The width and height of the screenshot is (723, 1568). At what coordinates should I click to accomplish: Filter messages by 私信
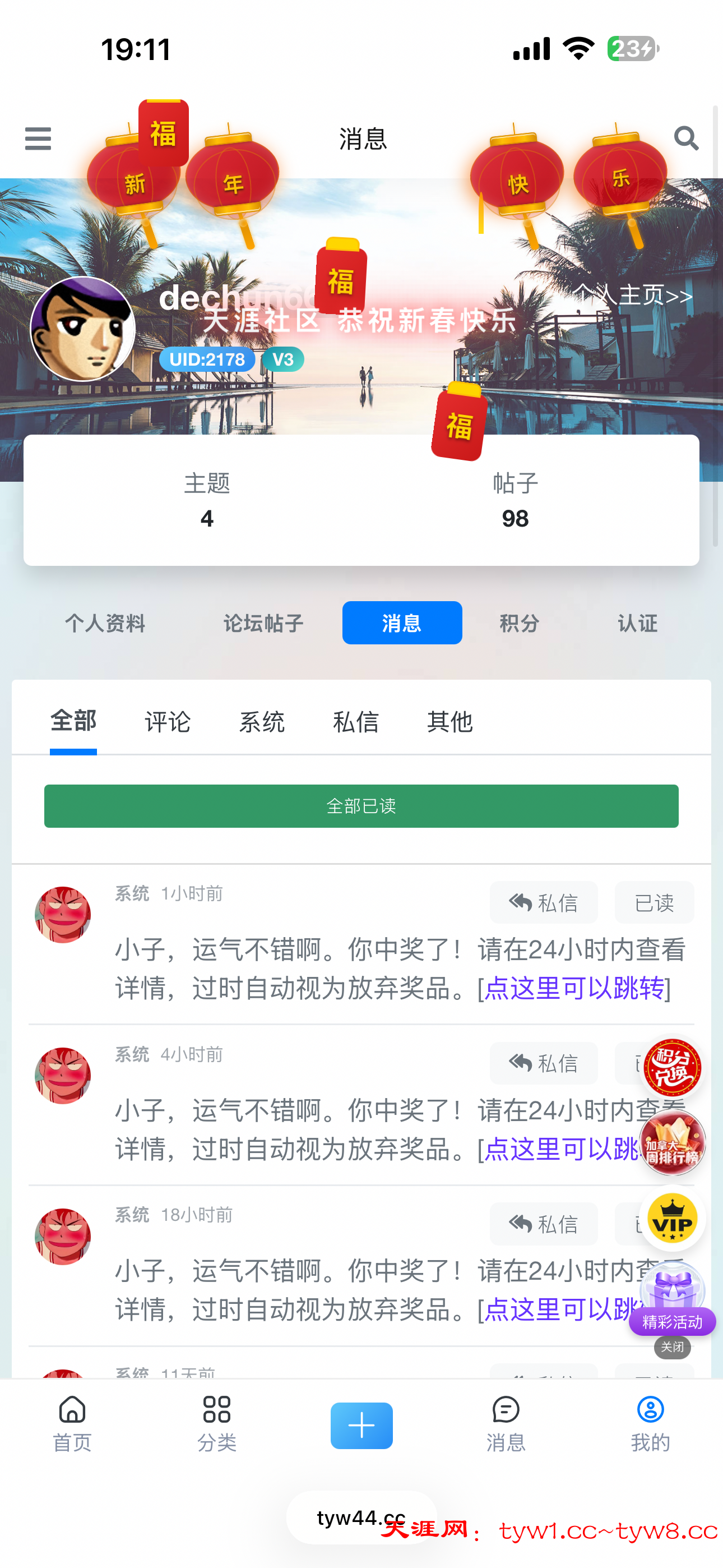(355, 722)
